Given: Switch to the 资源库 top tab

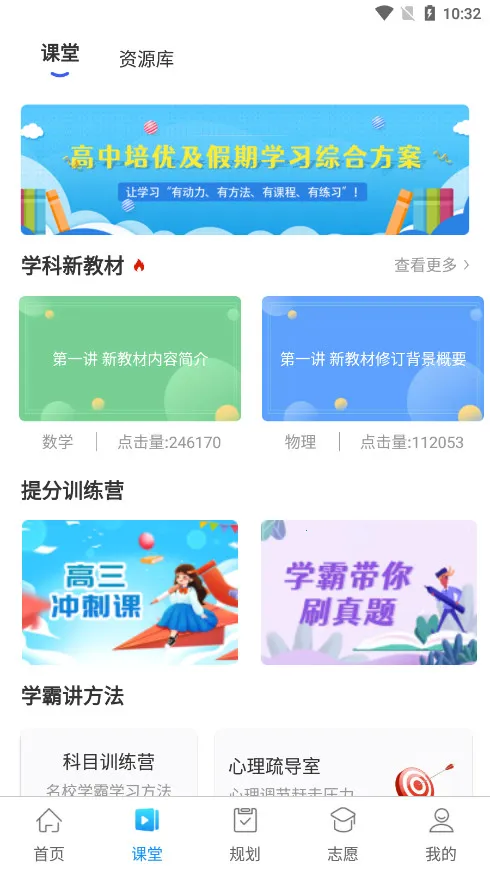Looking at the screenshot, I should click(146, 59).
